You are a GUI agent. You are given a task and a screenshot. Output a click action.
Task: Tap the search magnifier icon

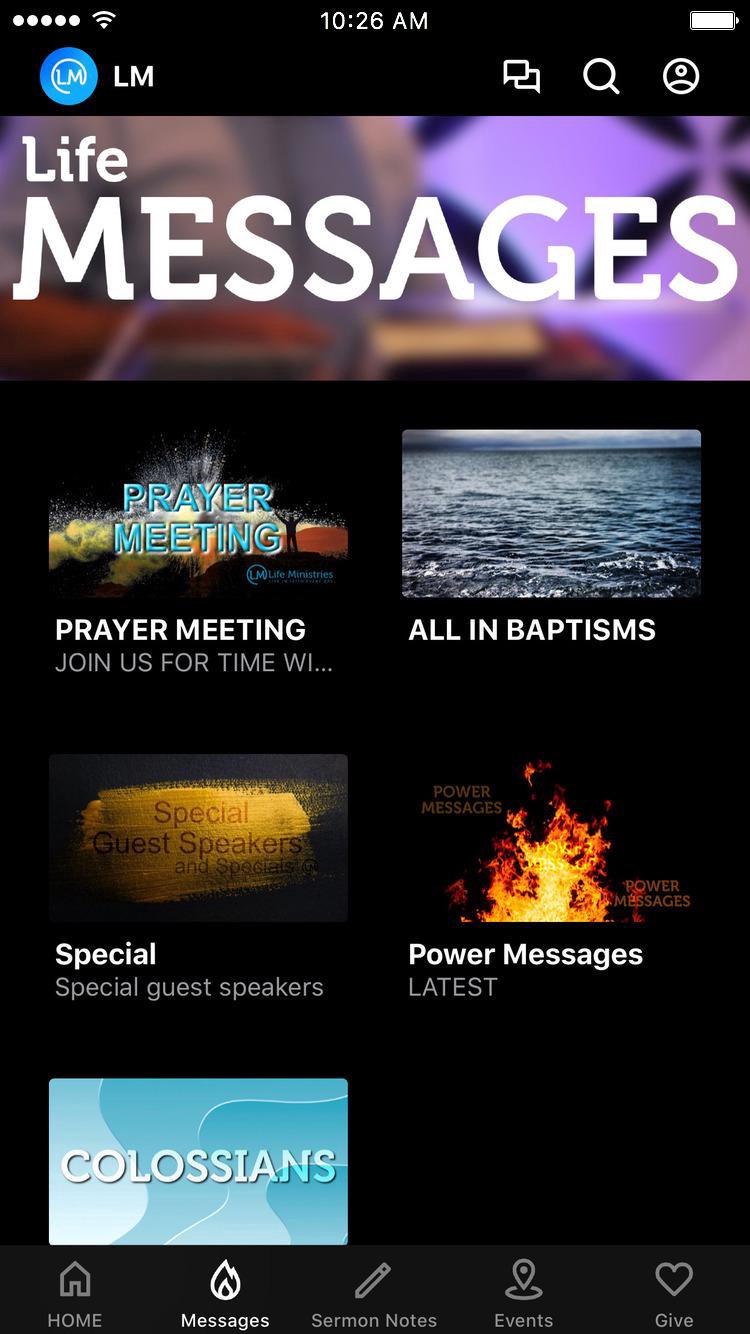click(601, 77)
